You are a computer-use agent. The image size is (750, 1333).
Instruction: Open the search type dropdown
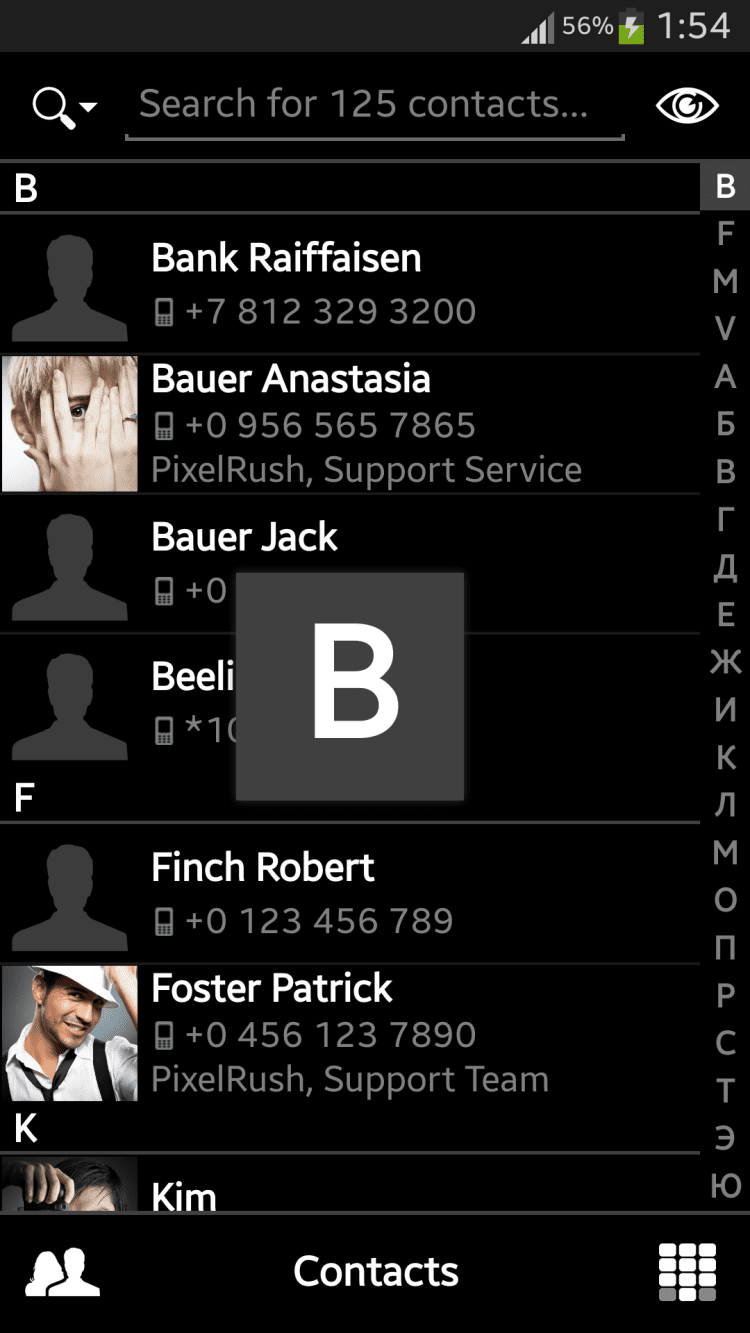click(64, 106)
